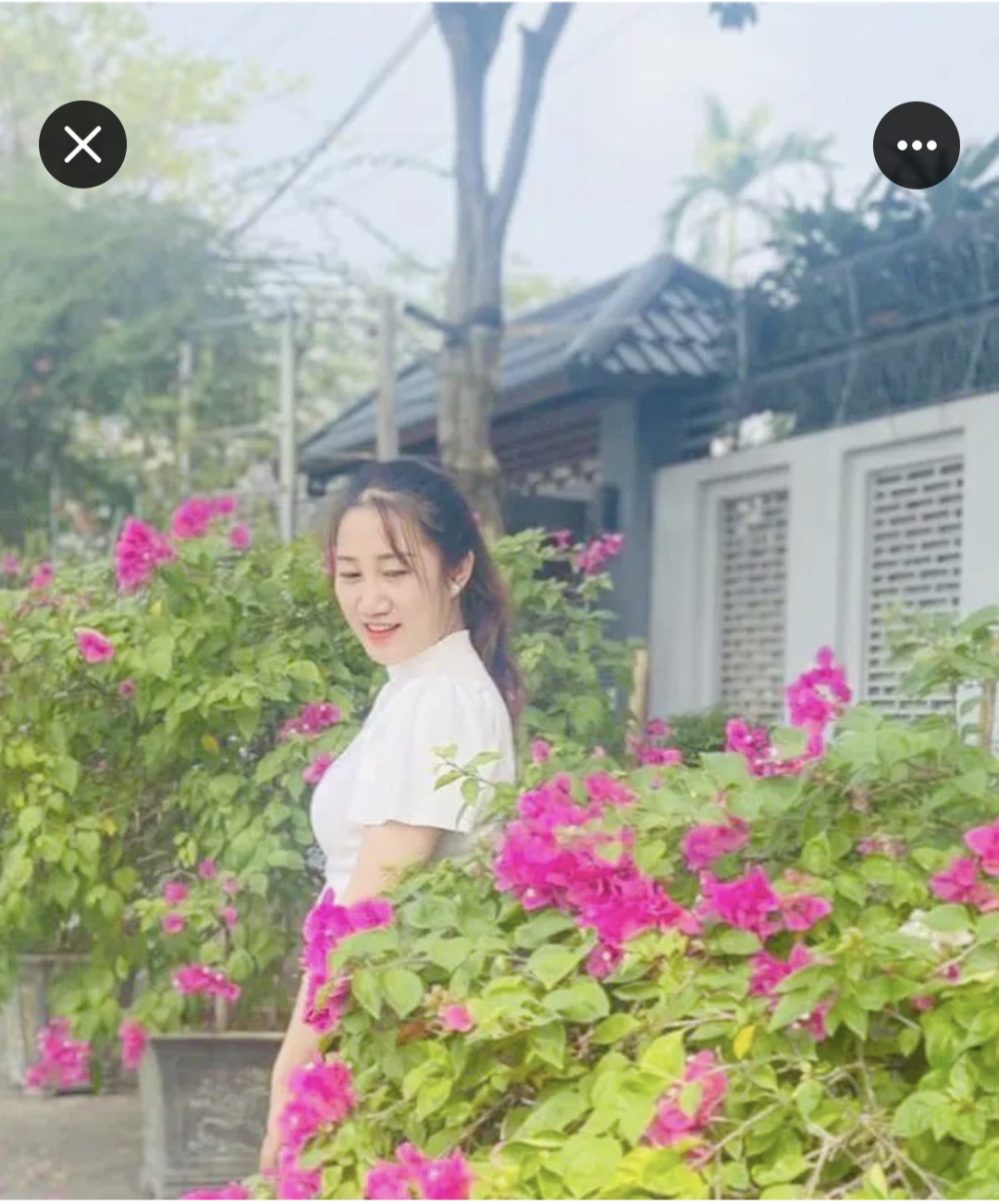999x1204 pixels.
Task: Close the full-screen photo viewer
Action: pos(82,144)
